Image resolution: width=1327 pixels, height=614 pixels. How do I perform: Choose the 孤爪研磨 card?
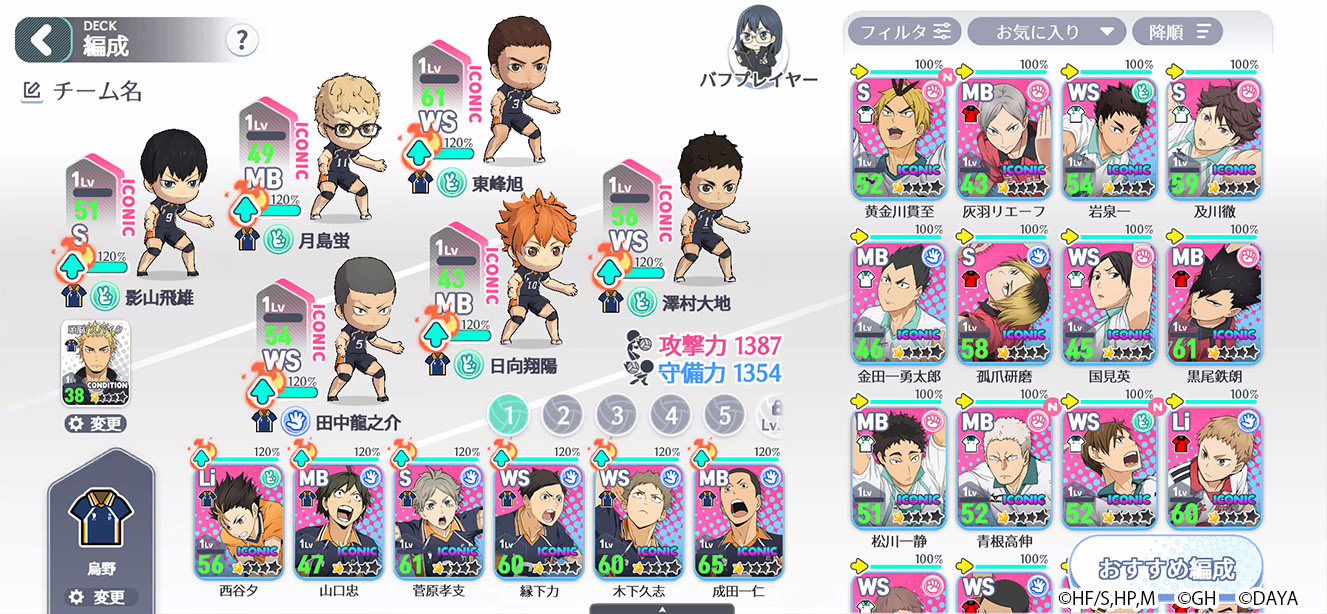coord(1005,303)
